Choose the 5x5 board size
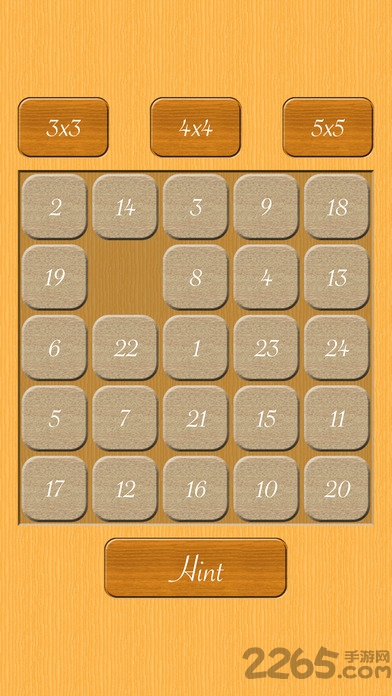The image size is (392, 696). click(x=328, y=127)
